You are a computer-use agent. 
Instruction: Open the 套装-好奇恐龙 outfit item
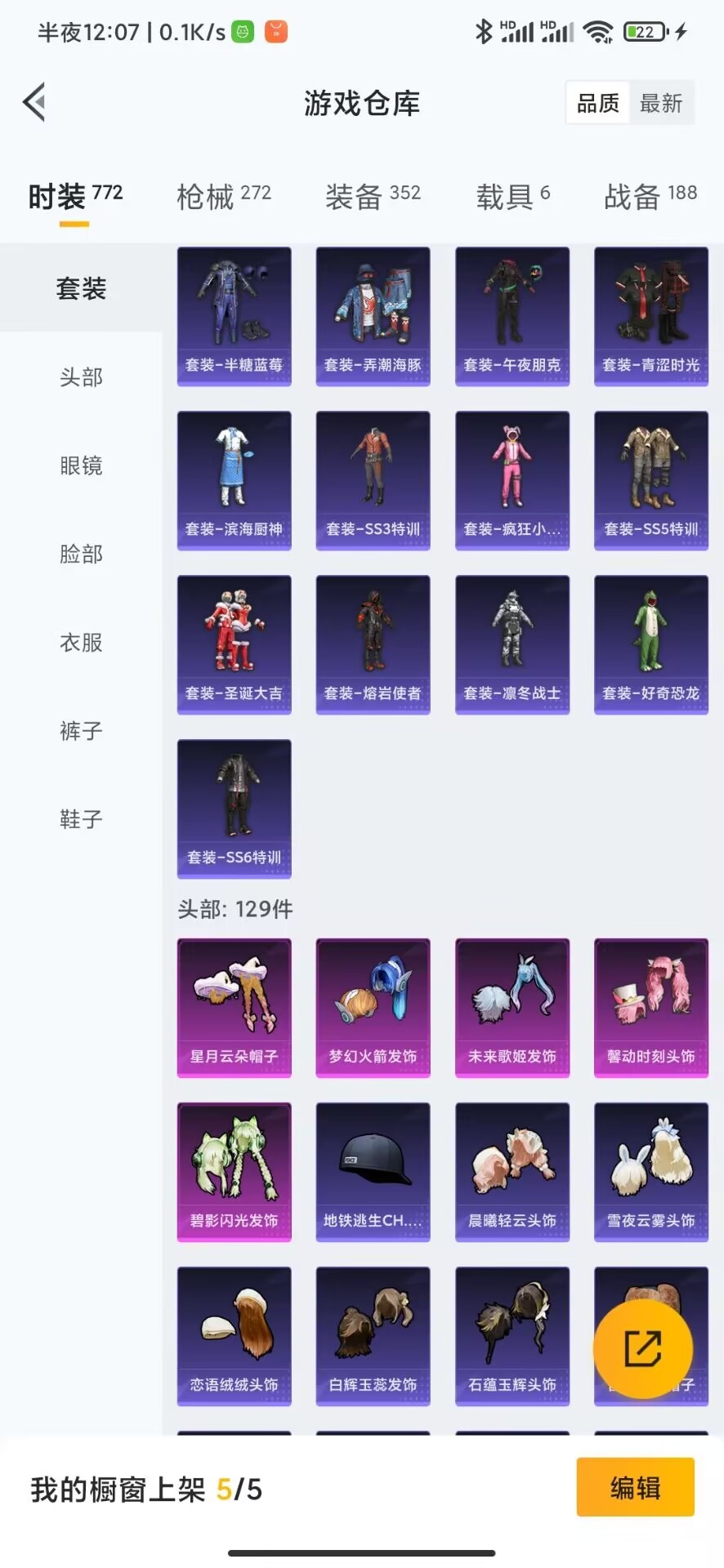[650, 644]
